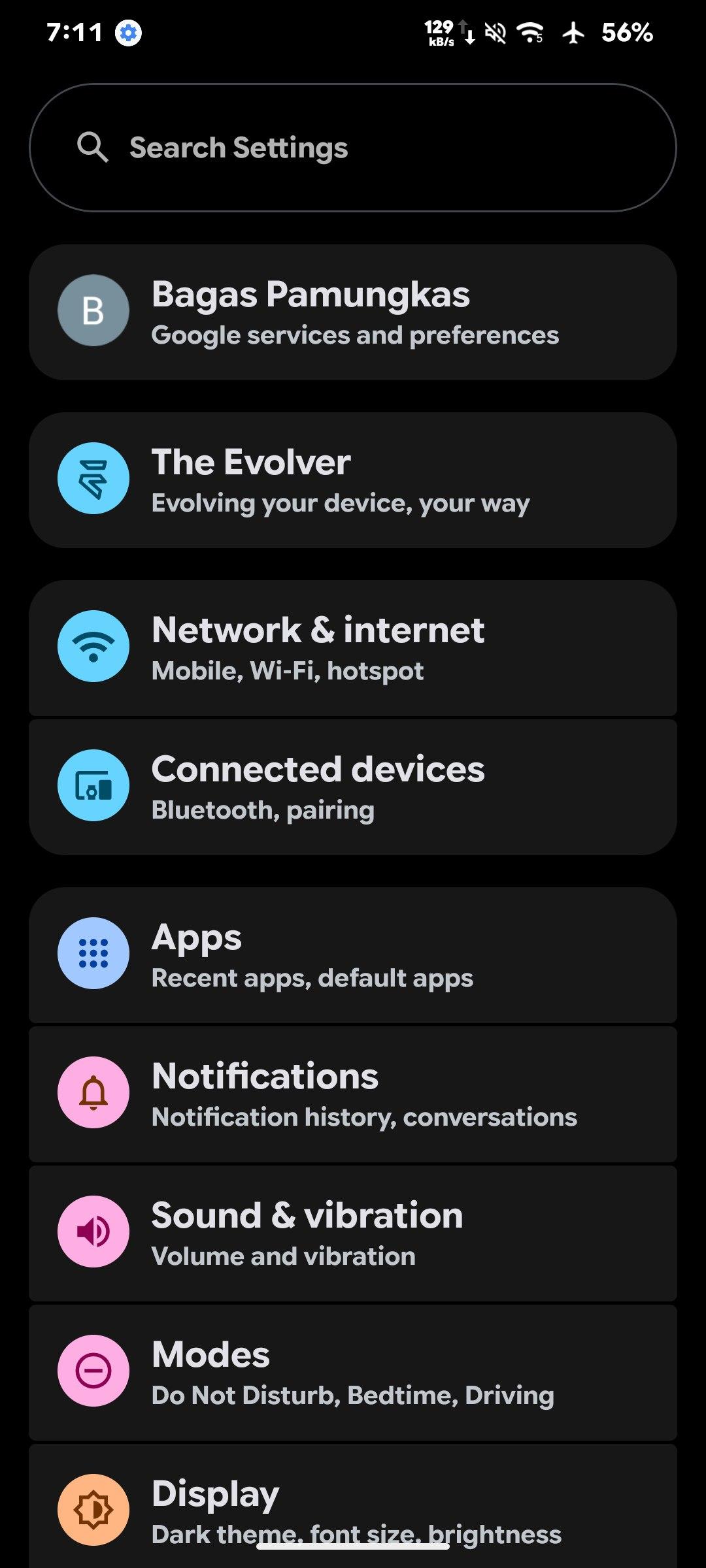The height and width of the screenshot is (1568, 706).
Task: Open The Evolver settings
Action: [x=353, y=480]
